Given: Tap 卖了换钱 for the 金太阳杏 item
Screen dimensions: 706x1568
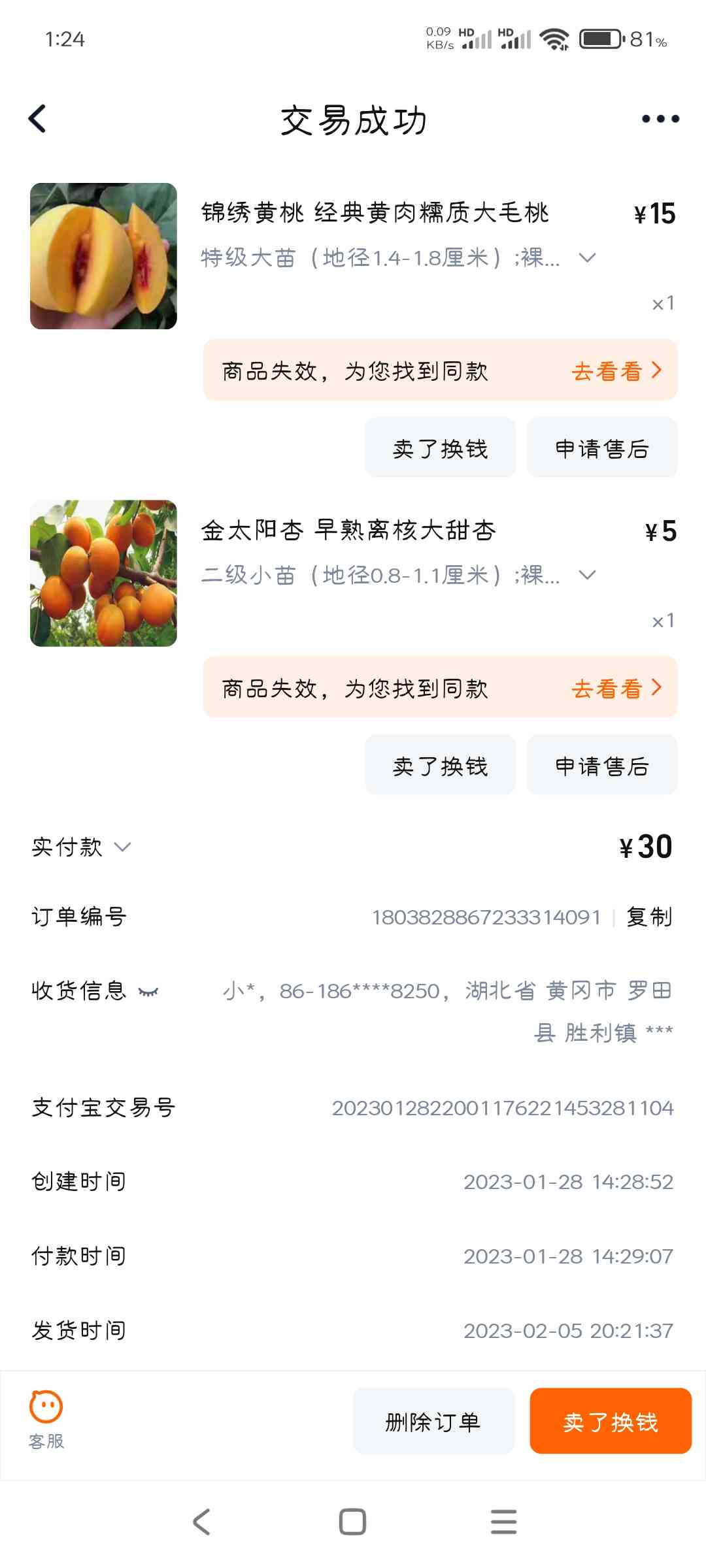Looking at the screenshot, I should click(x=440, y=766).
